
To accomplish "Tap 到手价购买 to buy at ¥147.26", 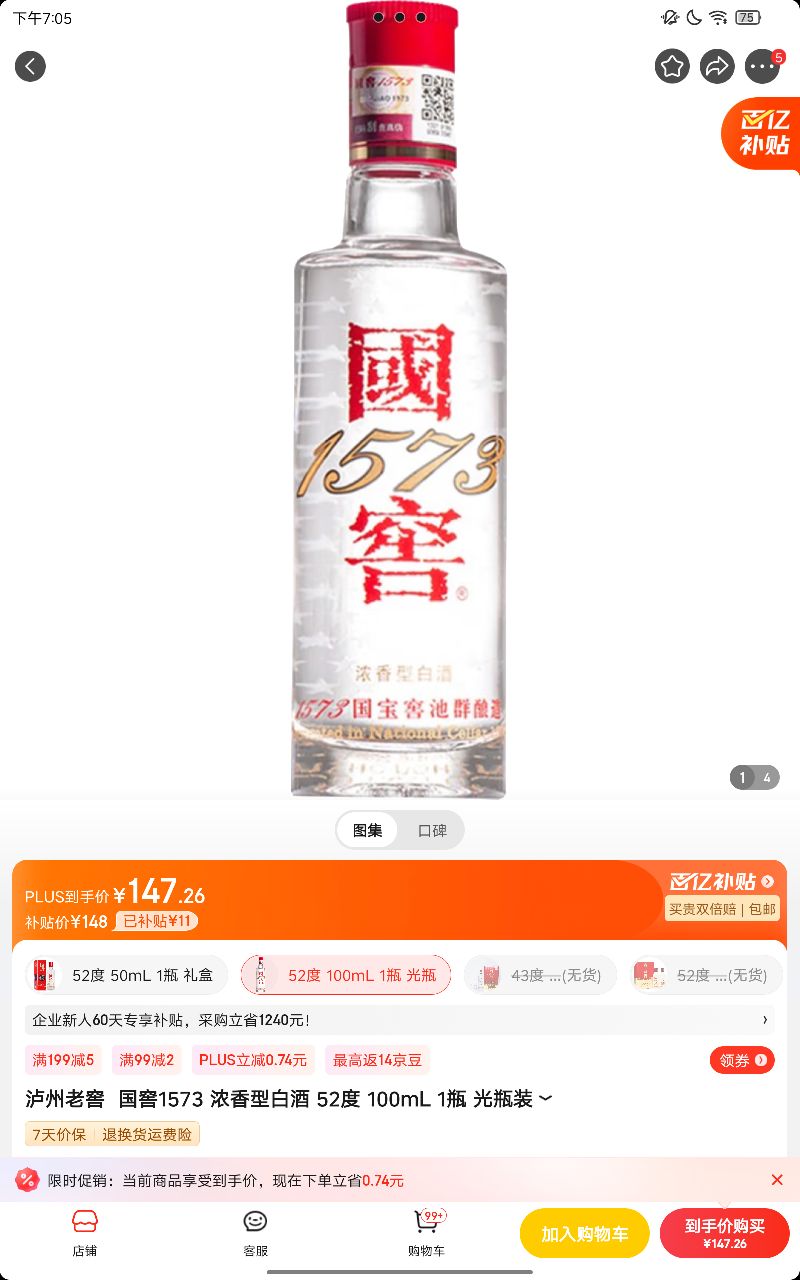I will pyautogui.click(x=724, y=1232).
